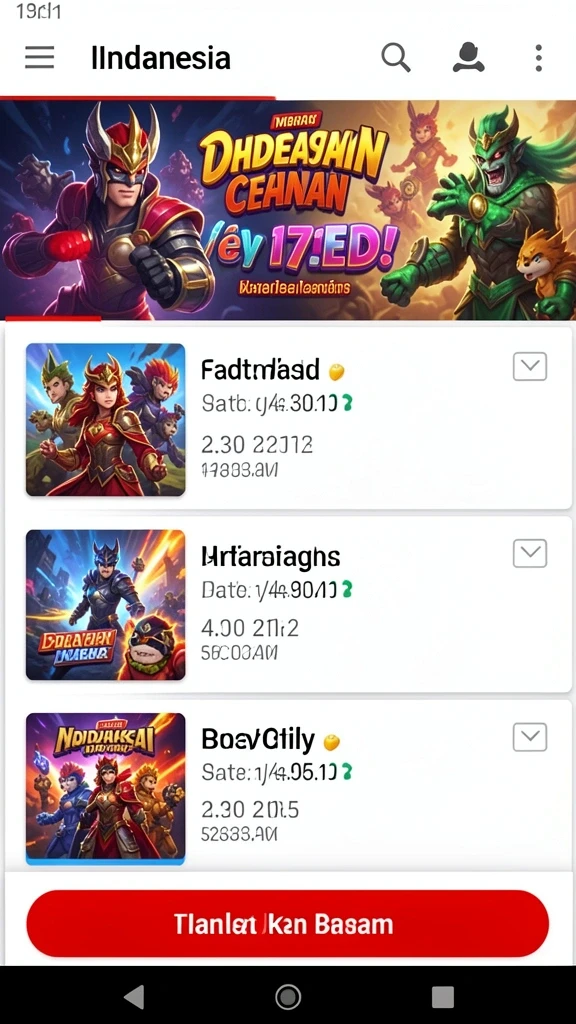Expand the chevron on Fadtmlasd card

[530, 367]
